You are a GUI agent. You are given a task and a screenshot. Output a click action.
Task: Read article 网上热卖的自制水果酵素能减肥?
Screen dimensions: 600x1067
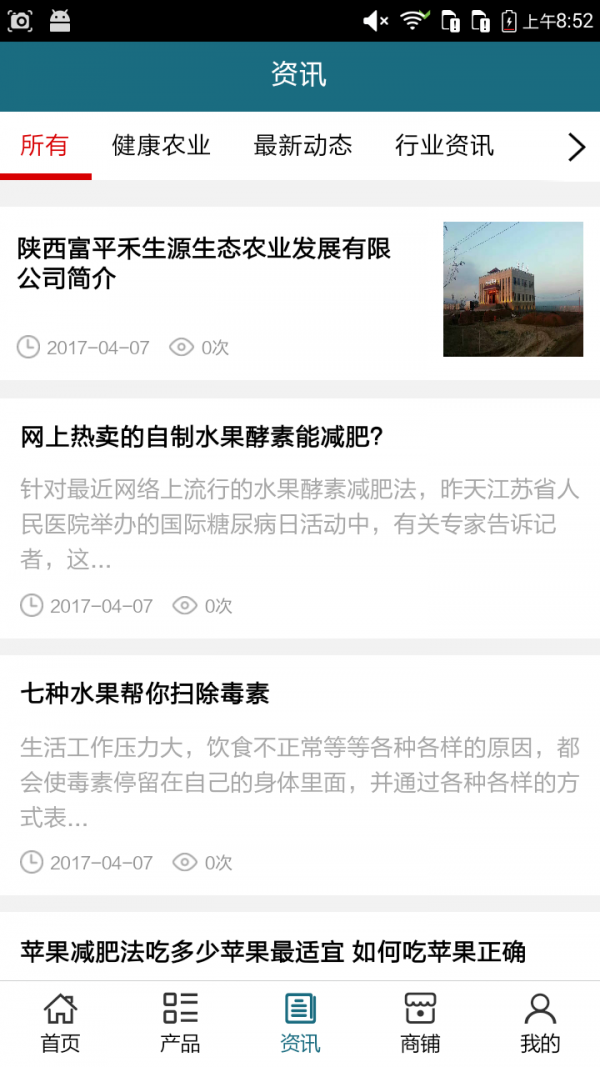point(203,437)
